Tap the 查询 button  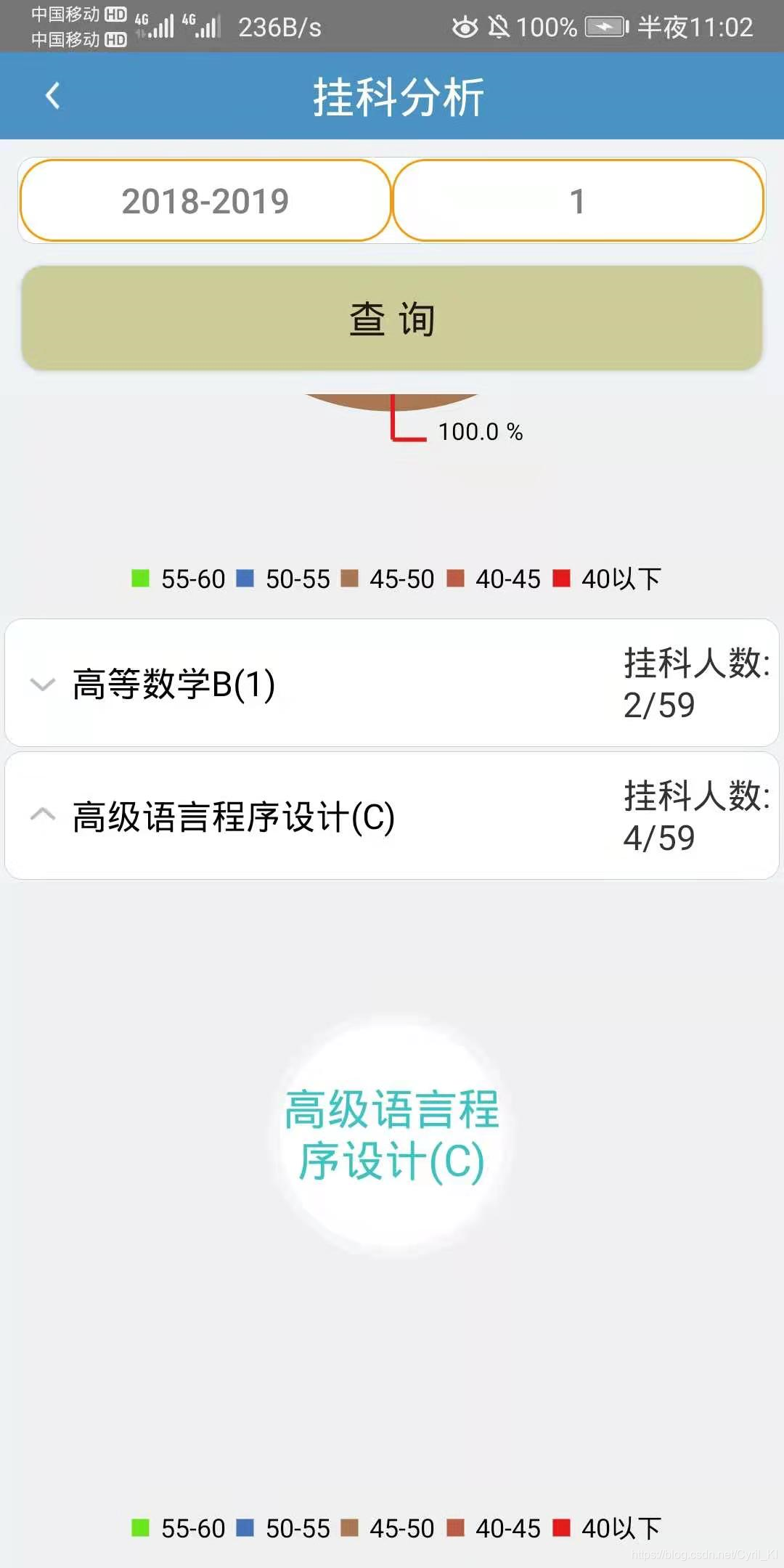click(x=392, y=319)
